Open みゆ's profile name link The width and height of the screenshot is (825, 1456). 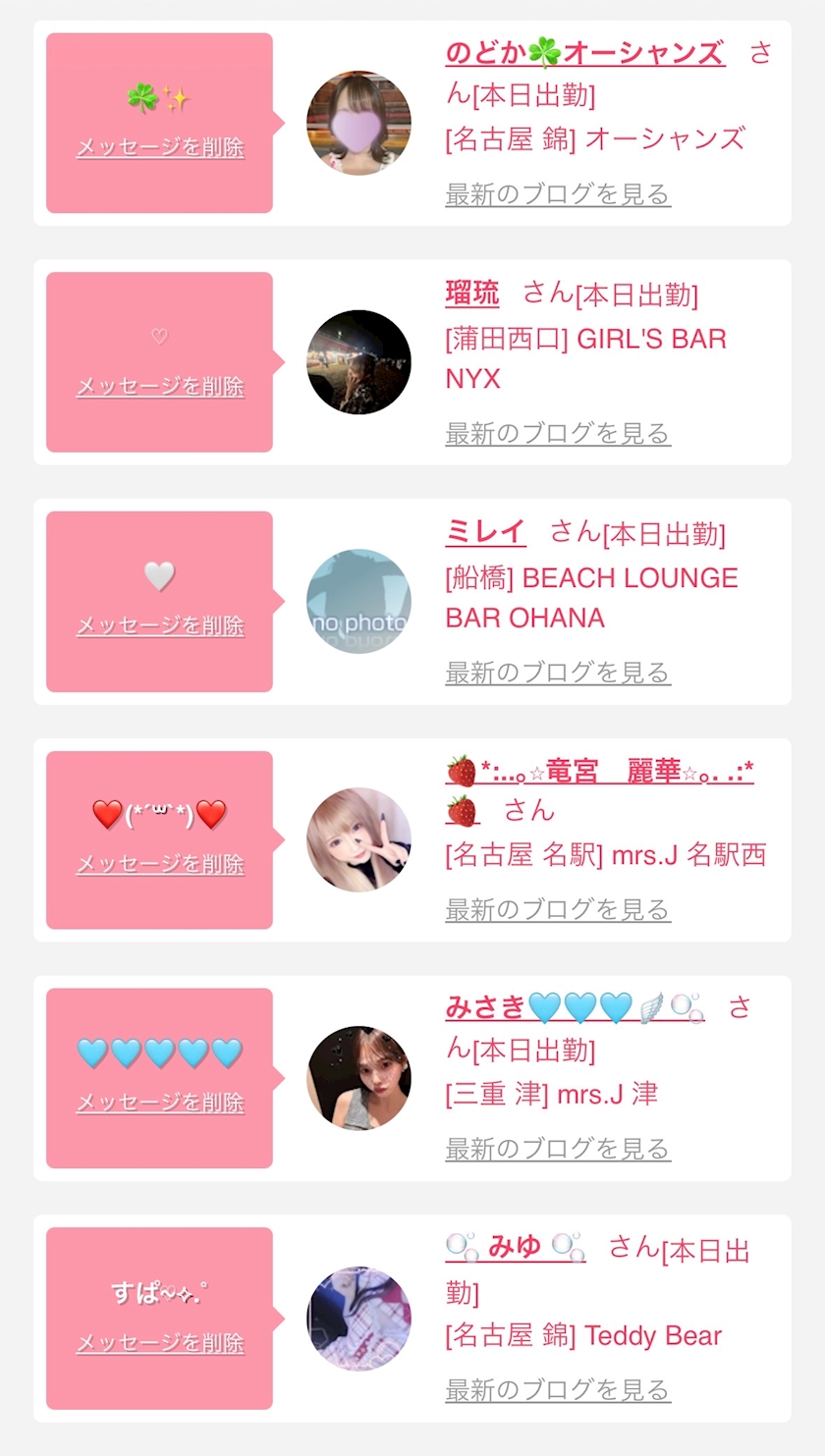[515, 1247]
